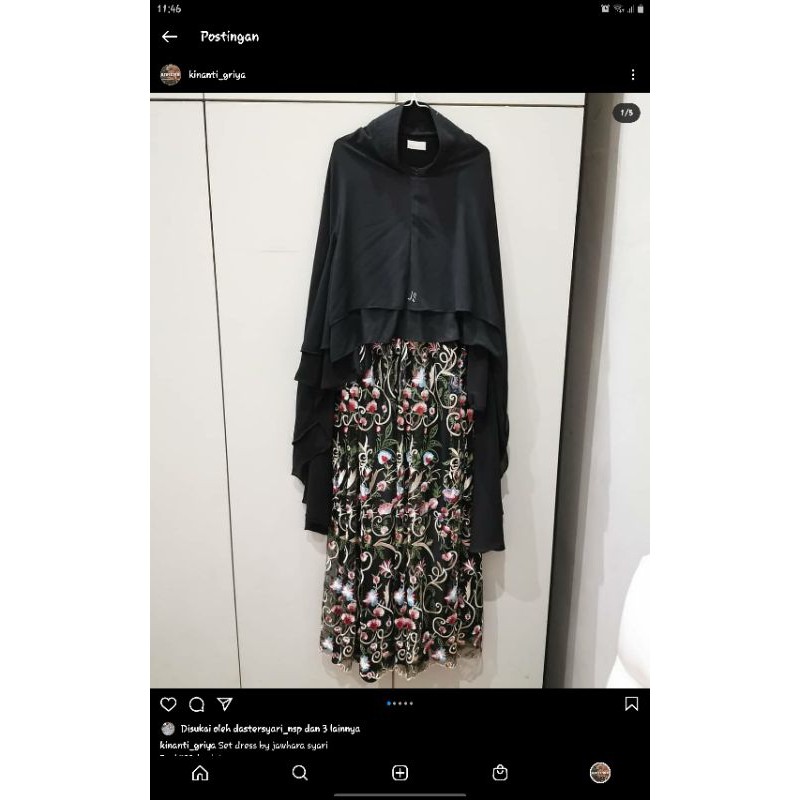The height and width of the screenshot is (800, 800).
Task: Like the kinanti_griya dress post
Action: pos(168,704)
